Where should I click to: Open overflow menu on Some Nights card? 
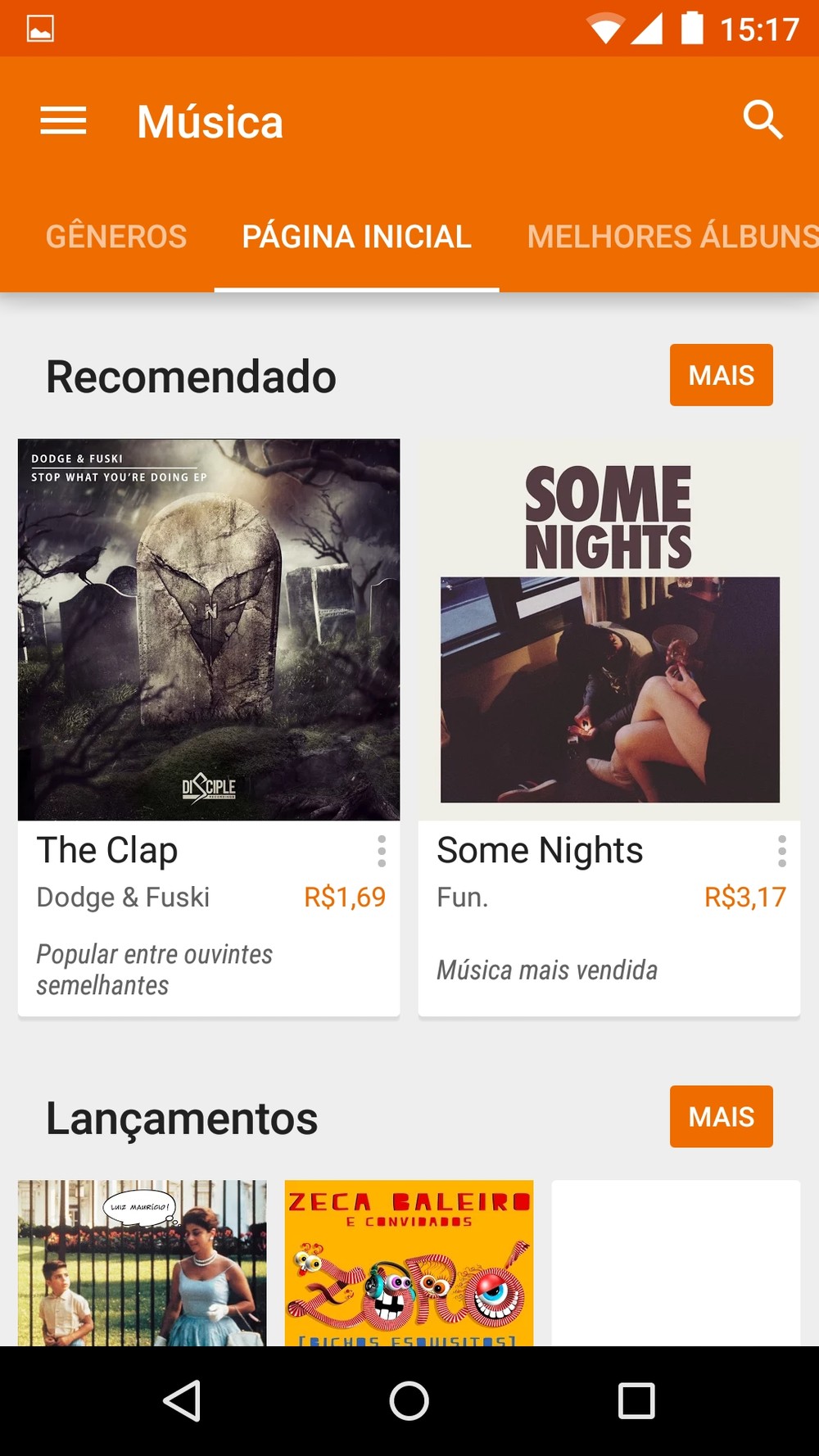coord(782,852)
